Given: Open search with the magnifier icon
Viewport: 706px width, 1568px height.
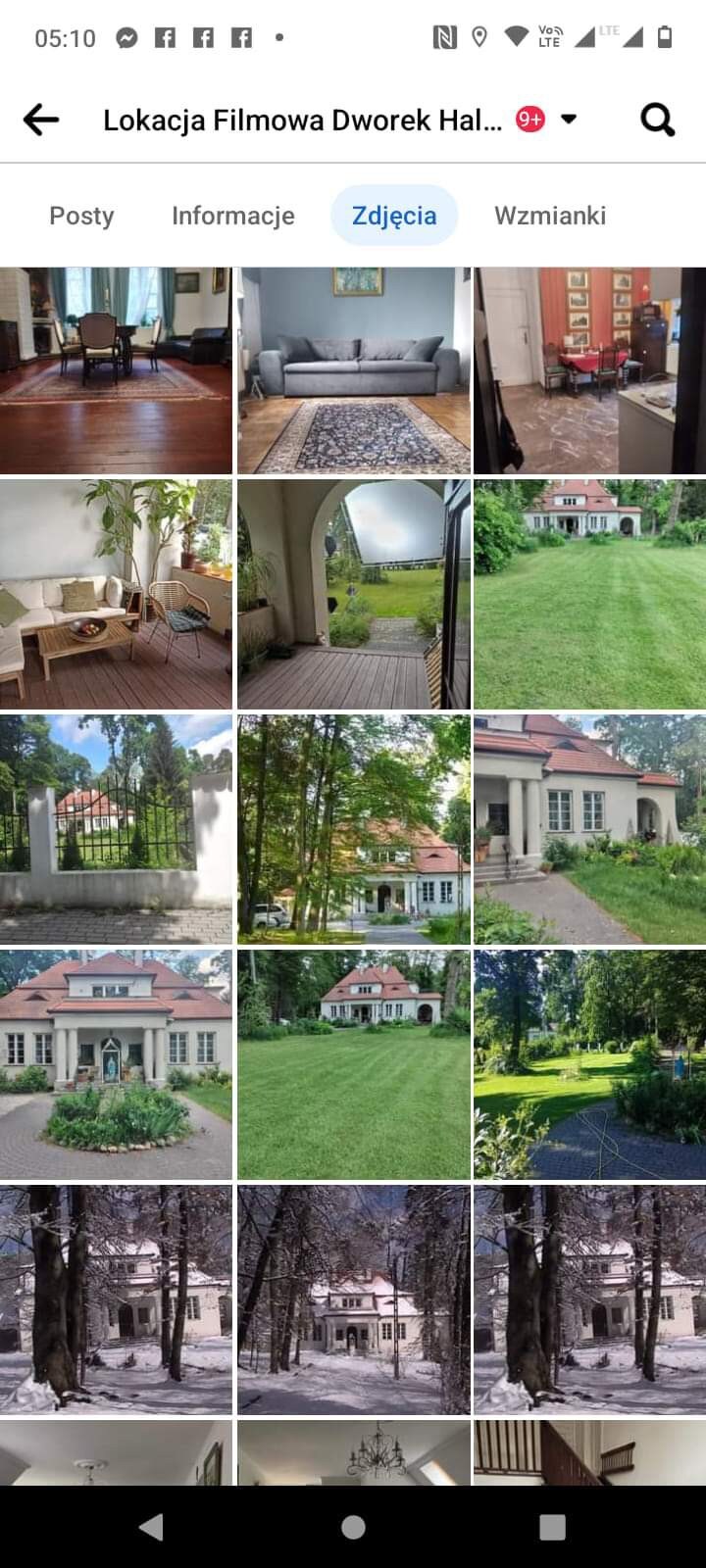Looking at the screenshot, I should coord(657,120).
